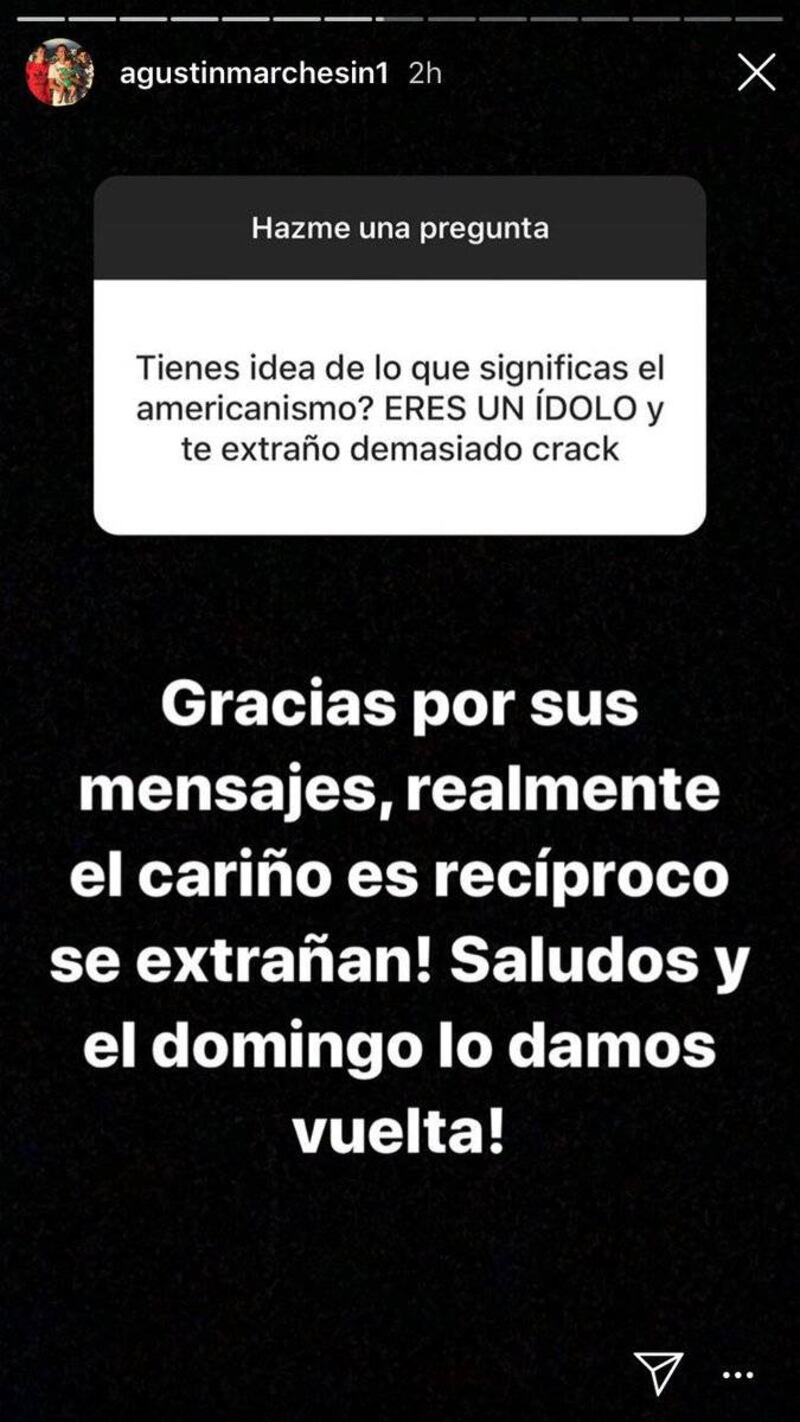This screenshot has width=800, height=1422.
Task: Open the agustinmarchesin1 username link
Action: [x=253, y=74]
